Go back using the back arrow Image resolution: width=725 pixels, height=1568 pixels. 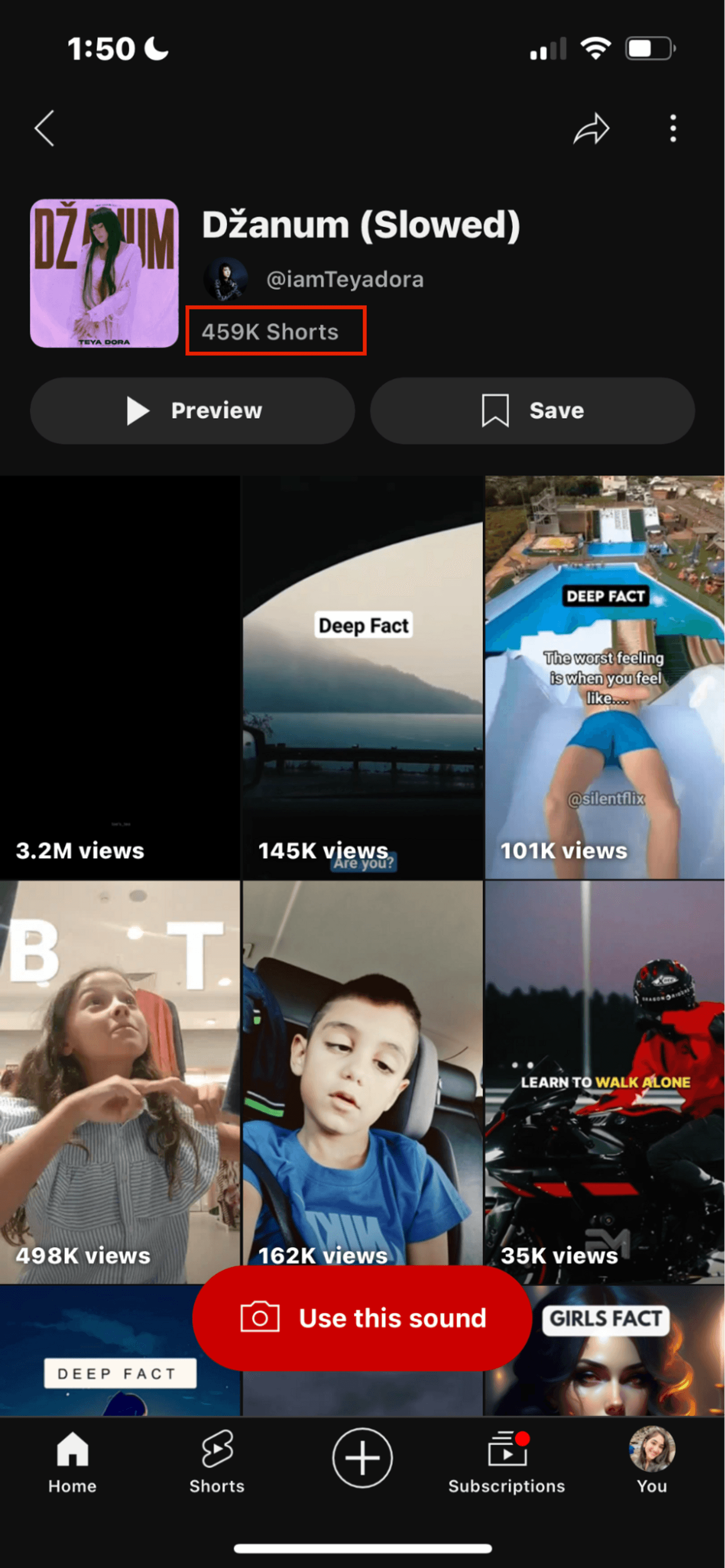[45, 128]
